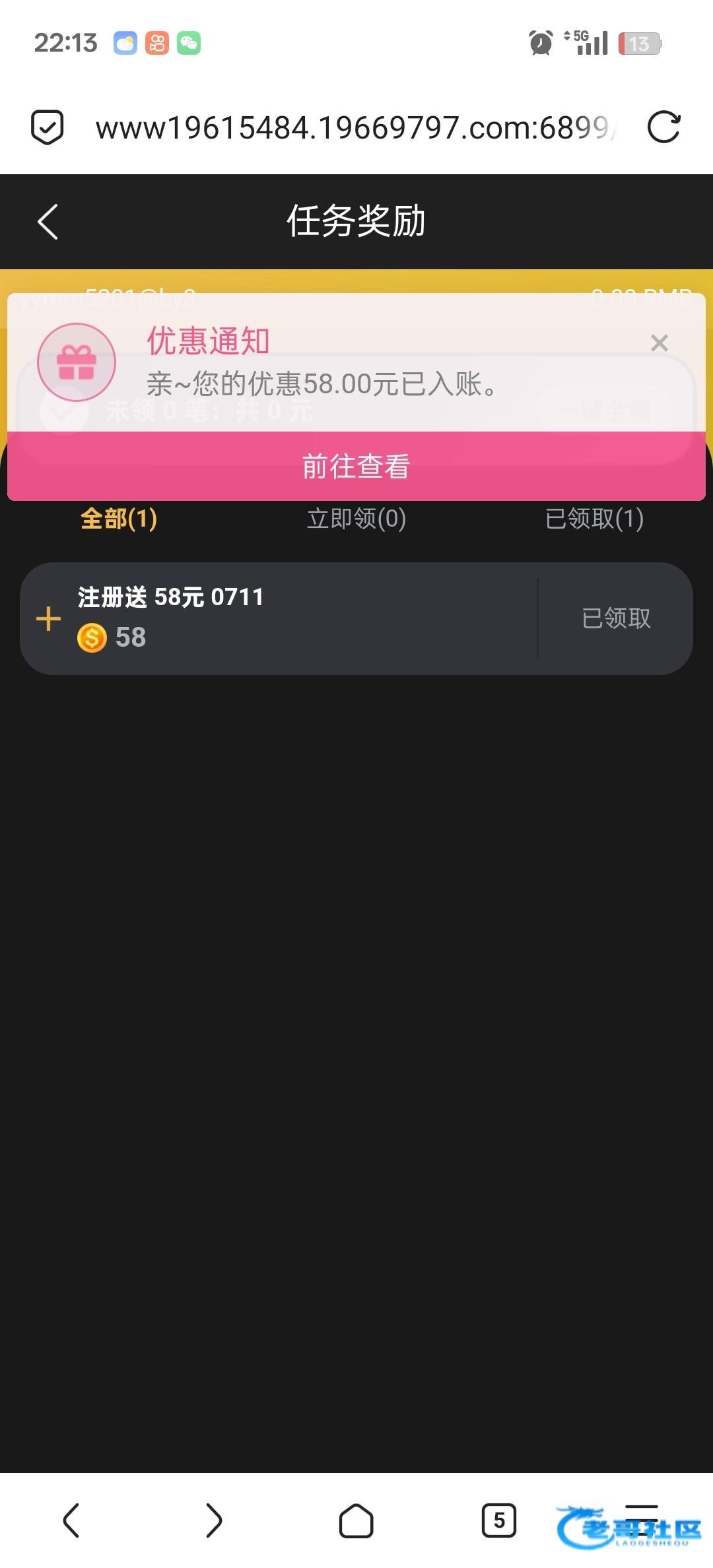Dismiss the 优惠通知 popup
Image resolution: width=713 pixels, height=1568 pixels.
[x=659, y=343]
